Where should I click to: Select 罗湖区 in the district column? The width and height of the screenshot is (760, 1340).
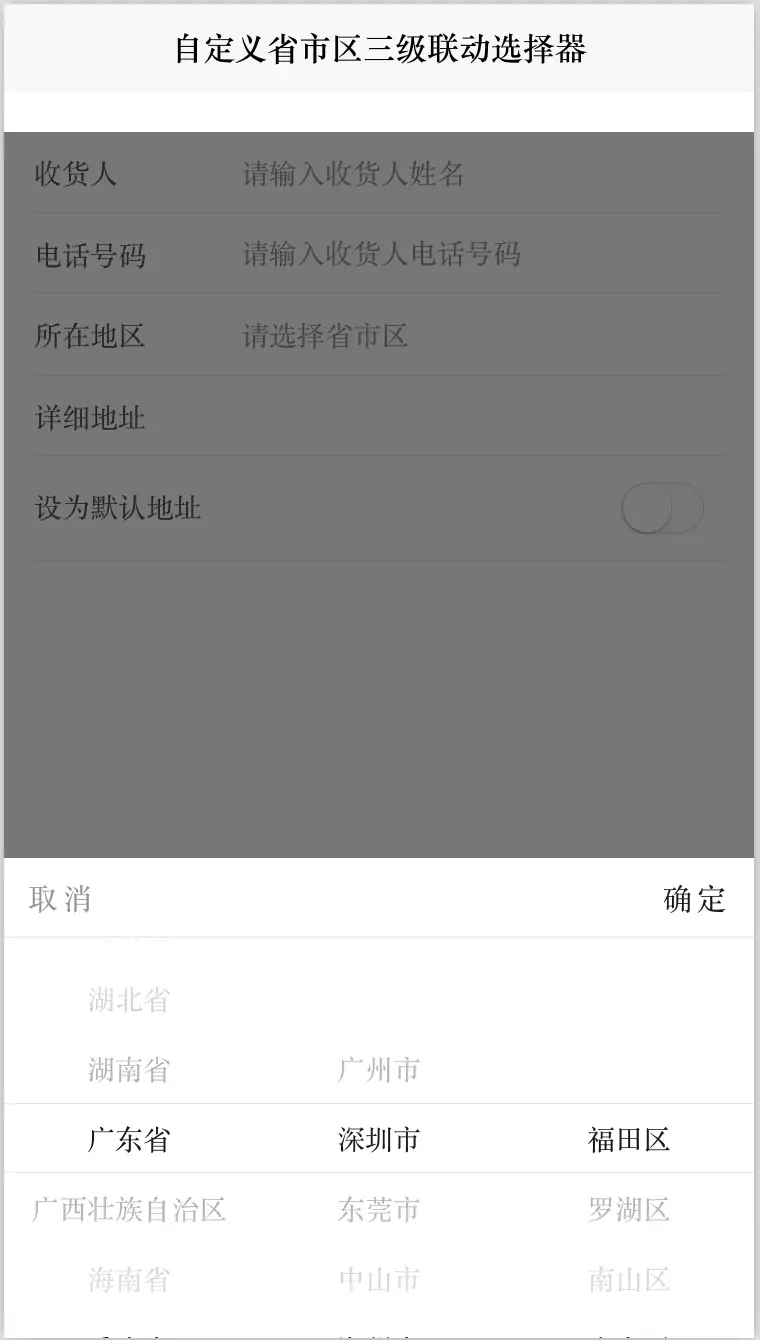[629, 1210]
